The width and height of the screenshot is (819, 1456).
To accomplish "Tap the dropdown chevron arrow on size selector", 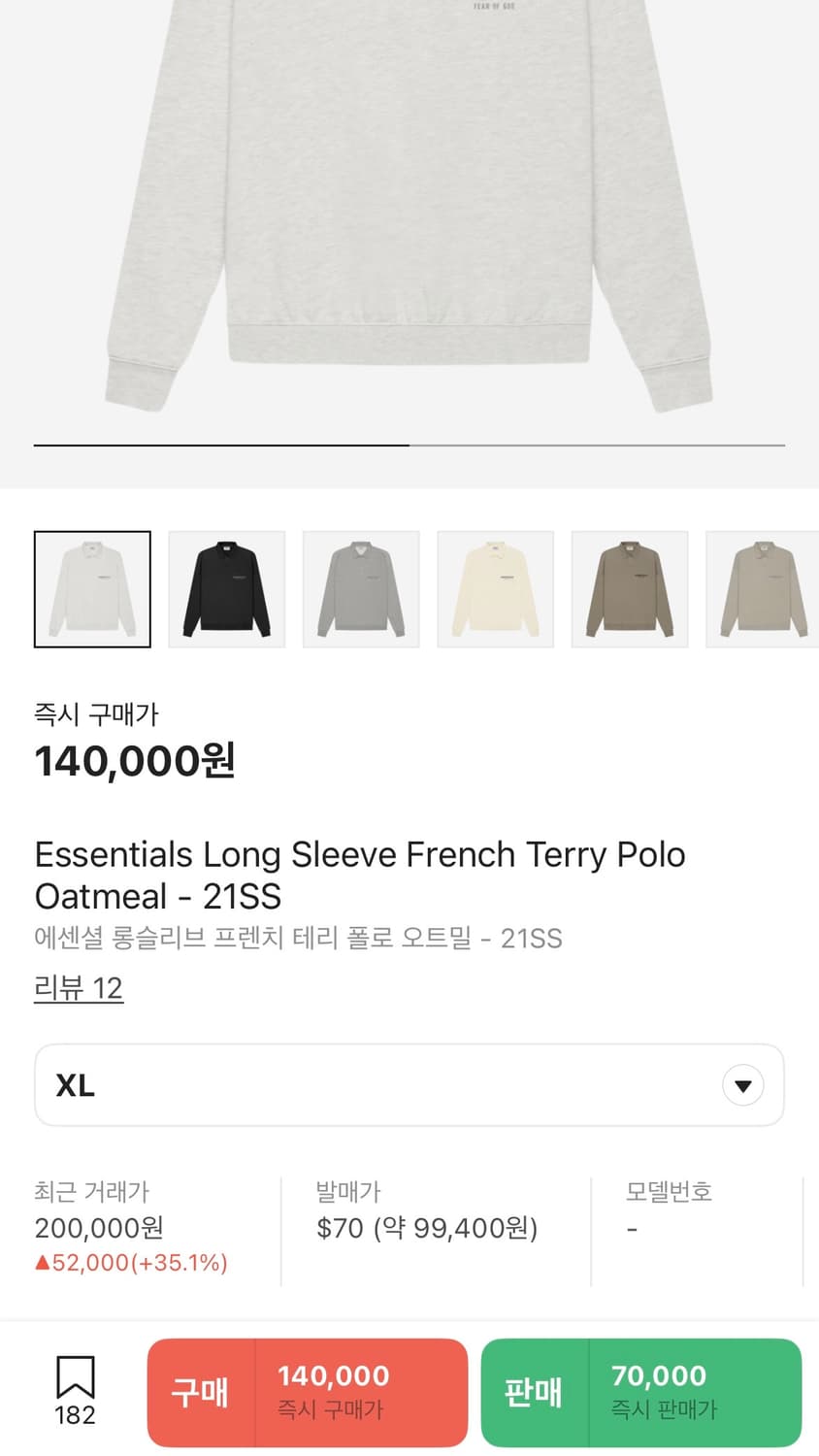I will (742, 1084).
